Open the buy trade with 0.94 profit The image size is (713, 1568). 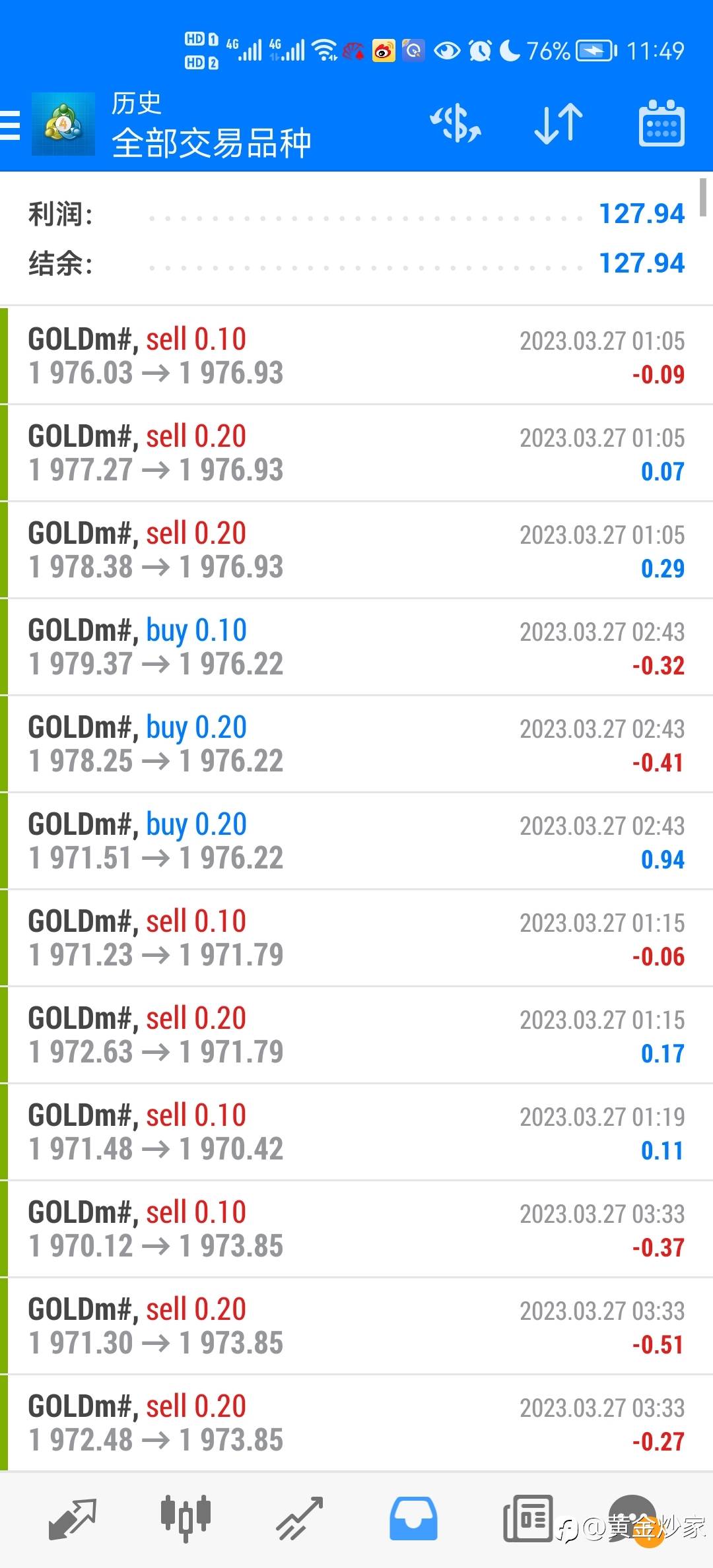(x=356, y=841)
